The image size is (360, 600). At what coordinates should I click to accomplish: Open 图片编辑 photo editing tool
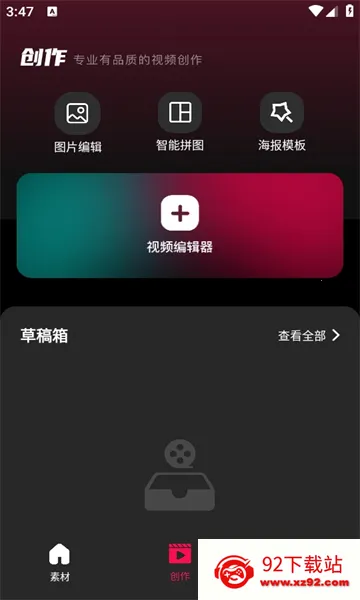(x=78, y=124)
